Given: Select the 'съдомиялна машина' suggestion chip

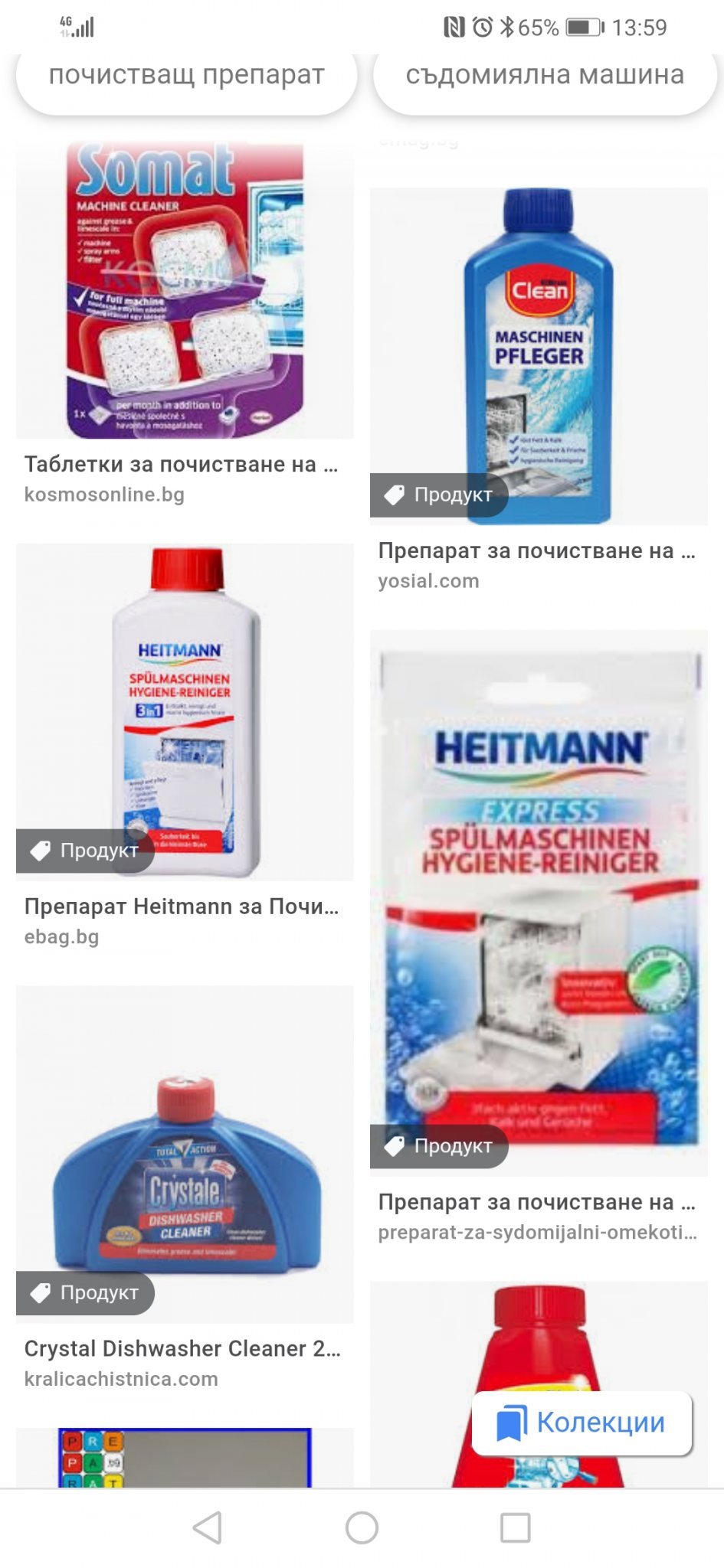Looking at the screenshot, I should click(545, 77).
